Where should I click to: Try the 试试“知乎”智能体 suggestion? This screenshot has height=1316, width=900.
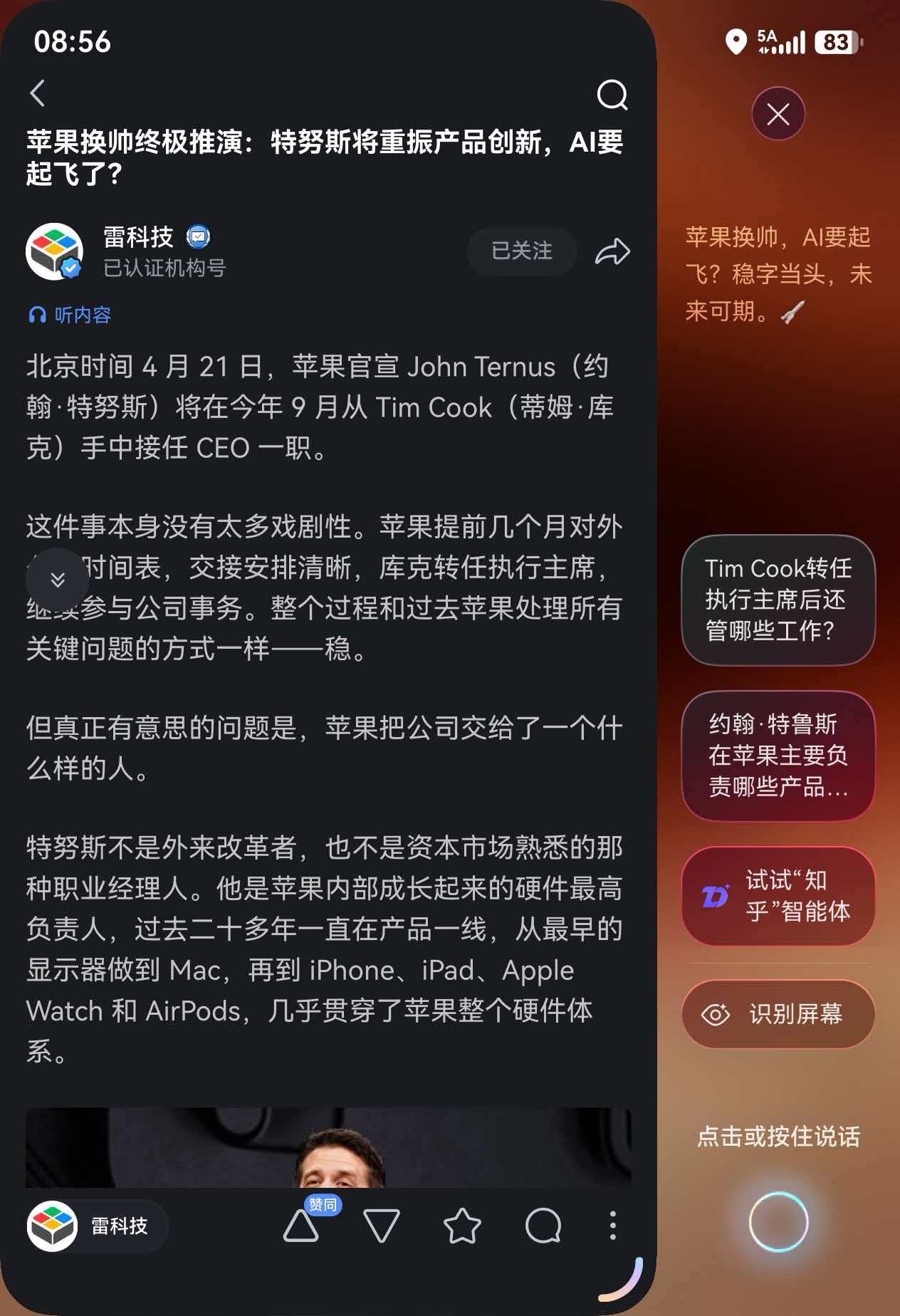778,896
